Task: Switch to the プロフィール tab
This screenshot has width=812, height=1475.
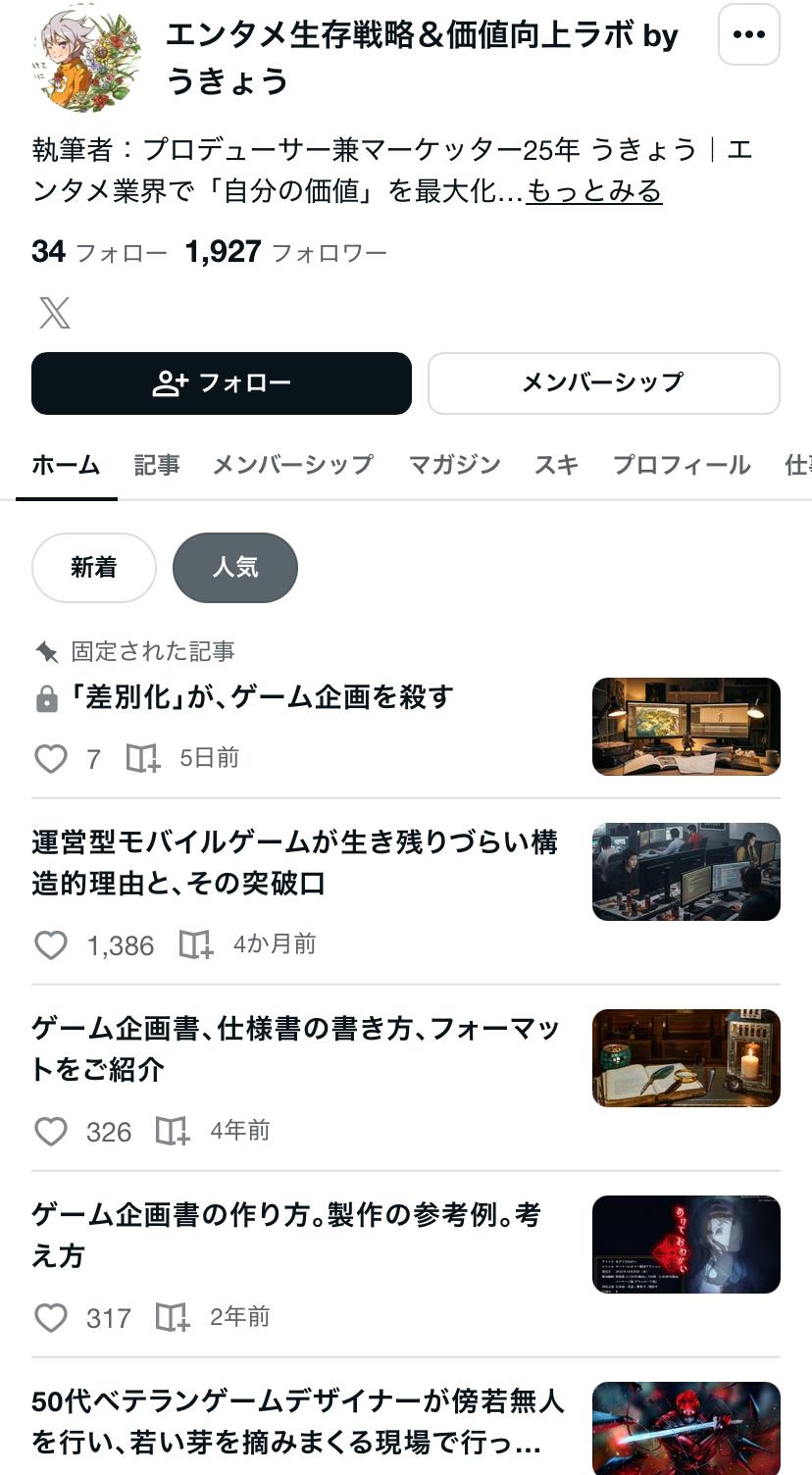Action: pos(682,465)
